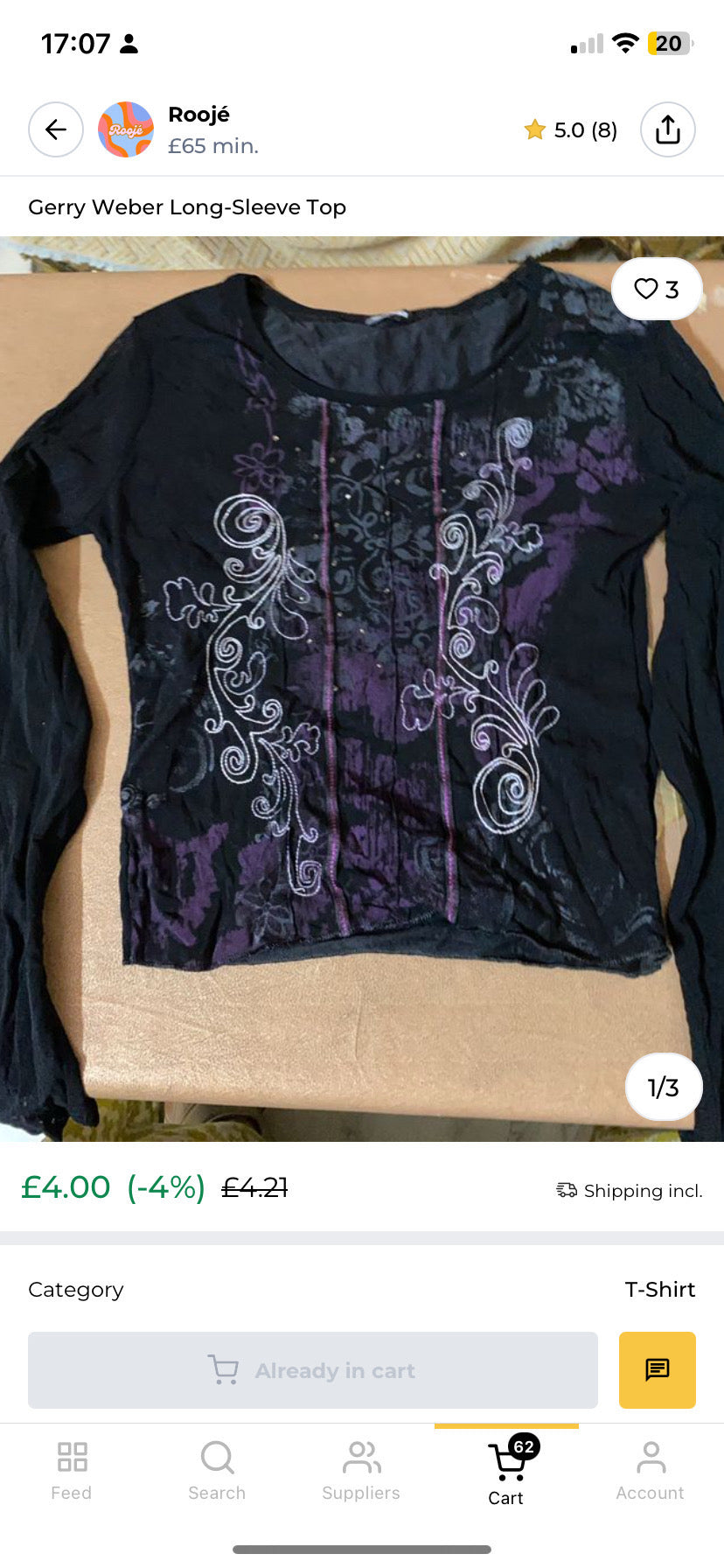Switch to the Search tab

tap(217, 1472)
